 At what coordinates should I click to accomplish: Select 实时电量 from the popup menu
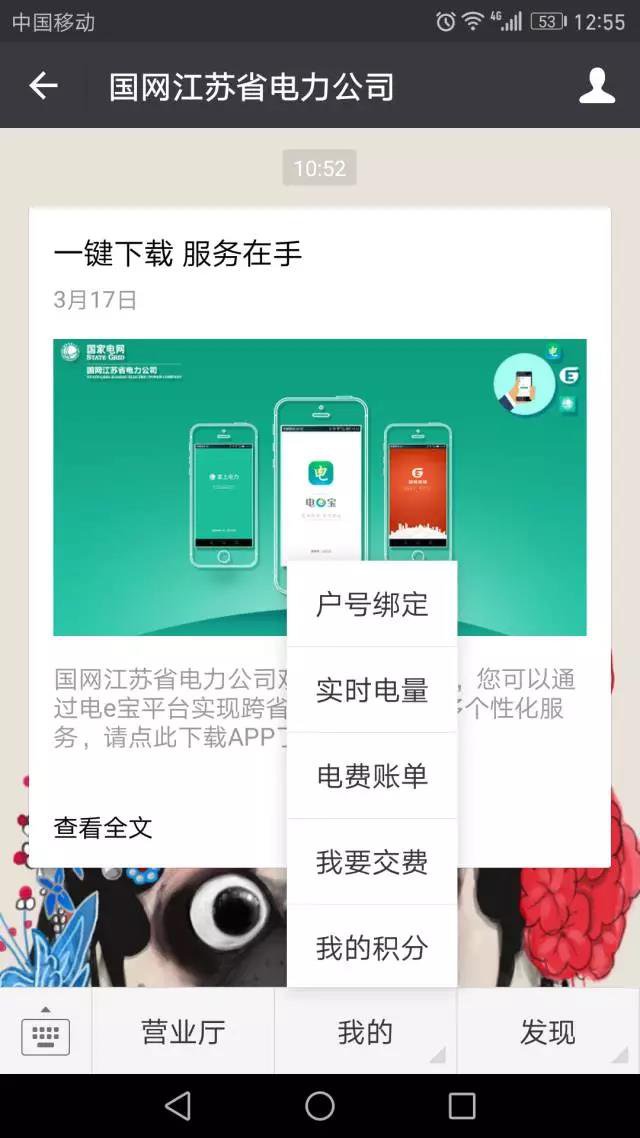372,690
